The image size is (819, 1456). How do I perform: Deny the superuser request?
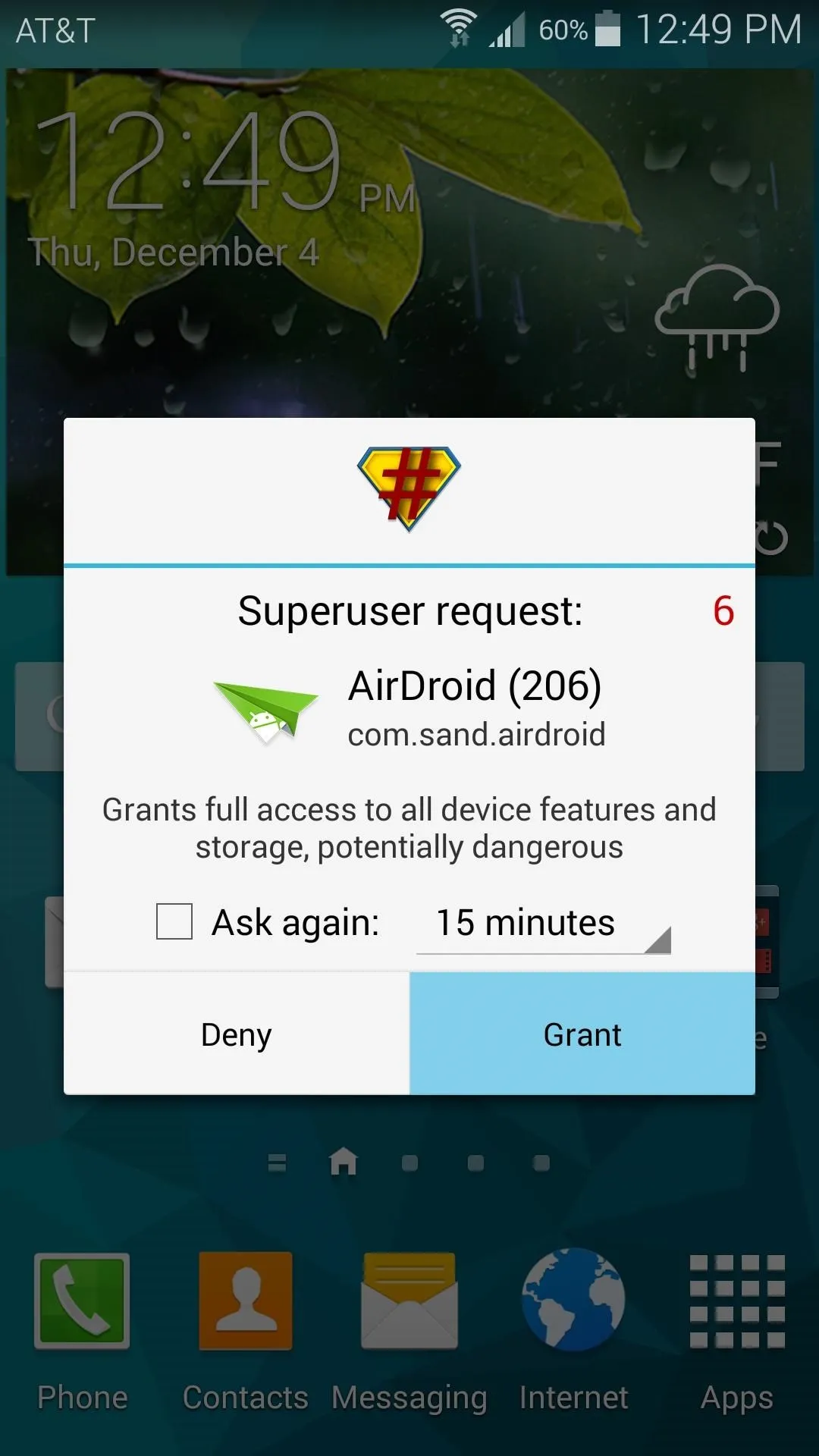pos(237,1034)
